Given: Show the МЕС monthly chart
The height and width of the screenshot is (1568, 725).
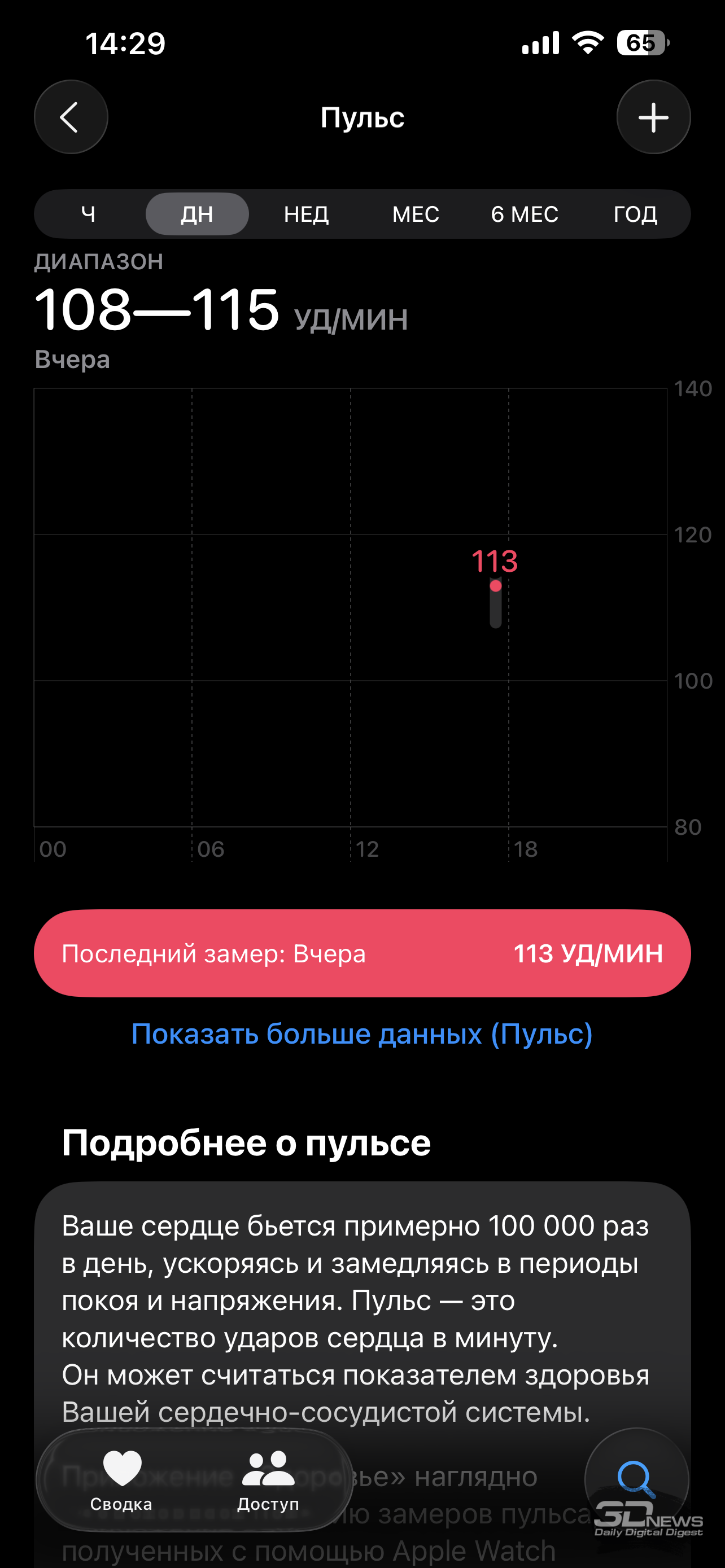Looking at the screenshot, I should (x=415, y=214).
